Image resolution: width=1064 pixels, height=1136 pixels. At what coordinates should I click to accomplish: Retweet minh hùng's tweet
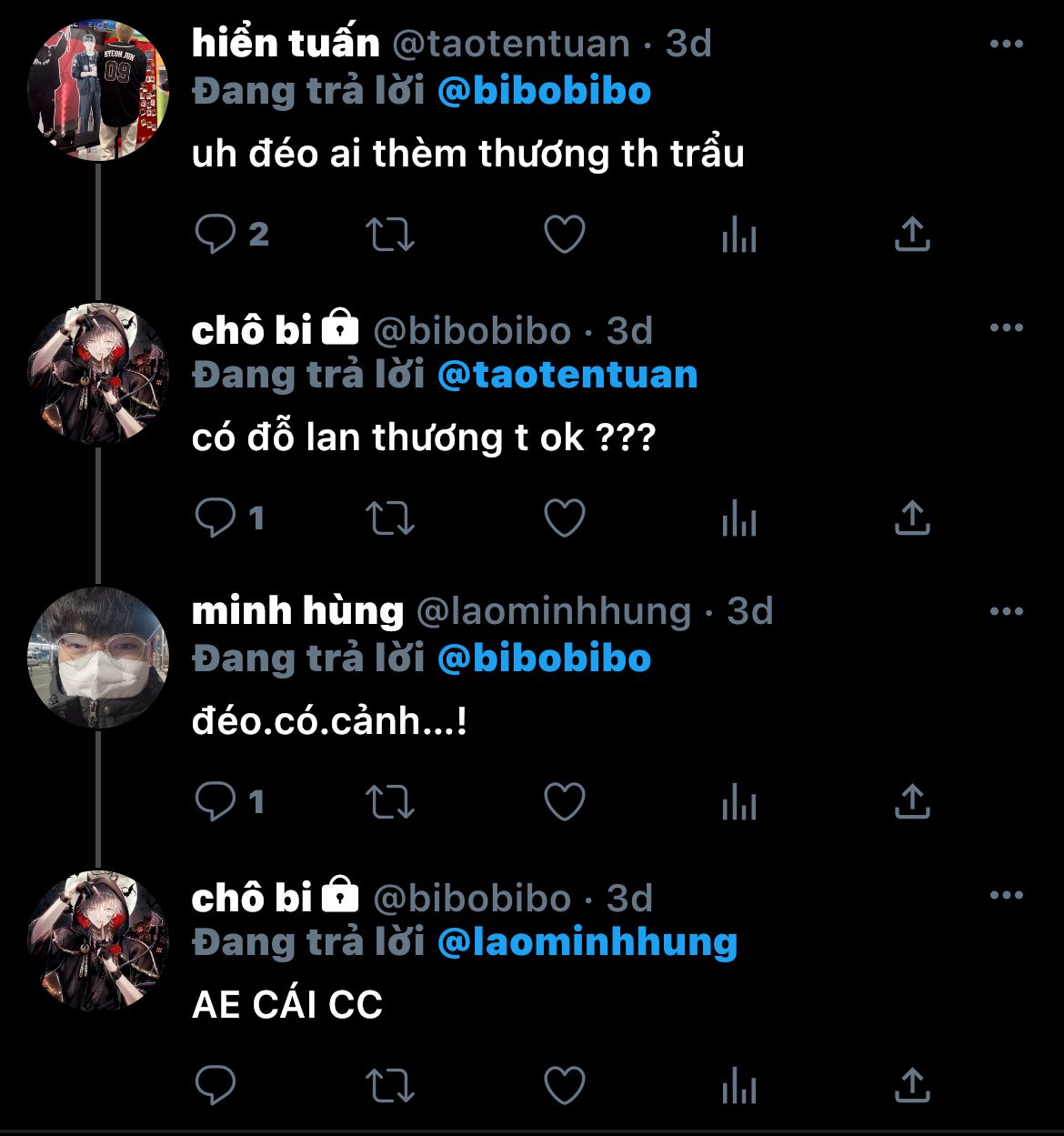tap(390, 802)
